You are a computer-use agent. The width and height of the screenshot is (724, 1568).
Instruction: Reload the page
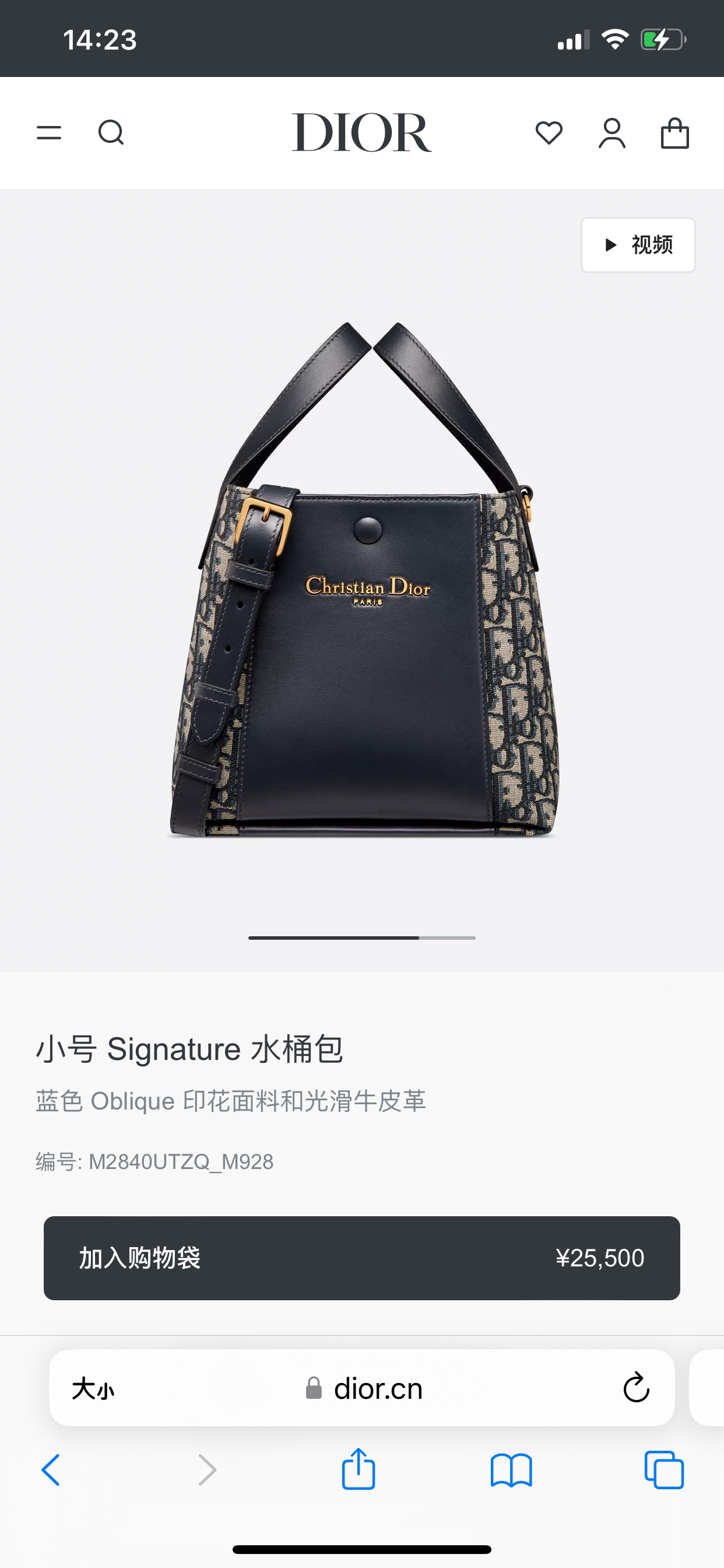(x=636, y=1388)
